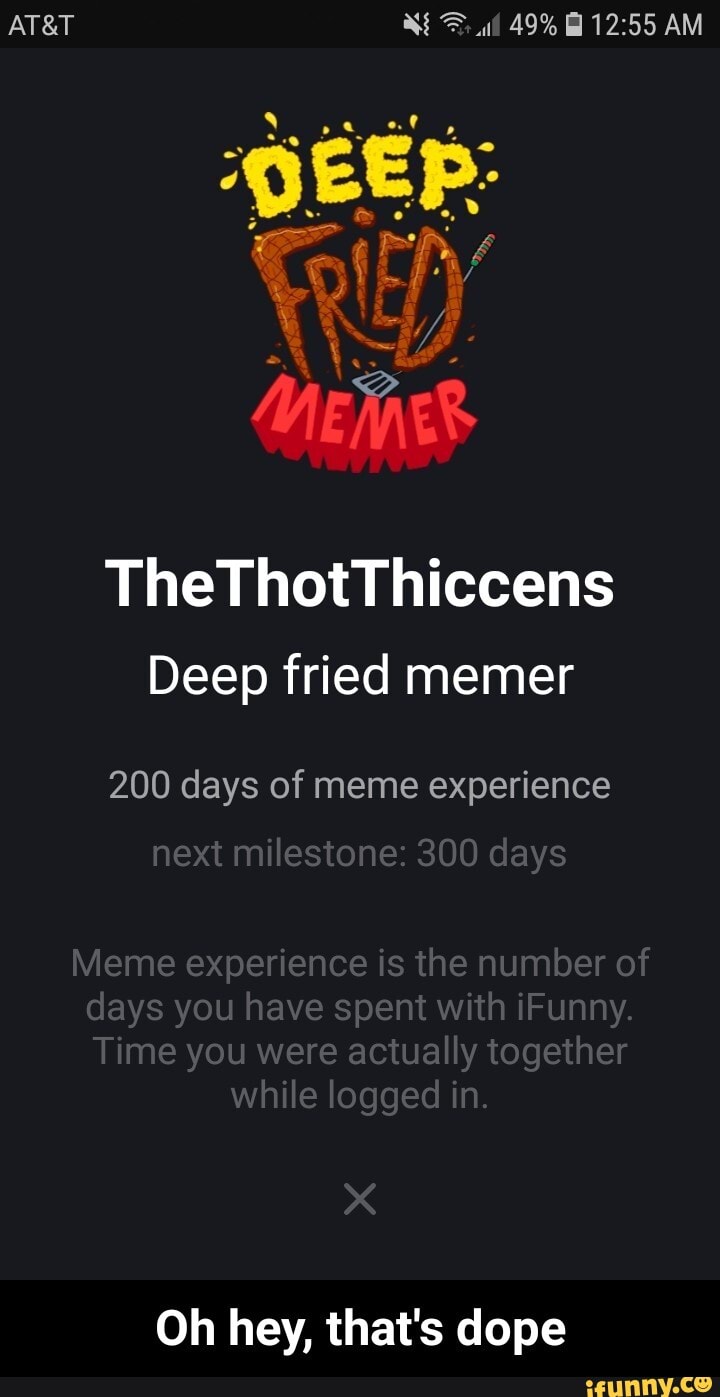Tap the next milestone 300 days text
Viewport: 720px width, 1397px height.
(x=360, y=853)
